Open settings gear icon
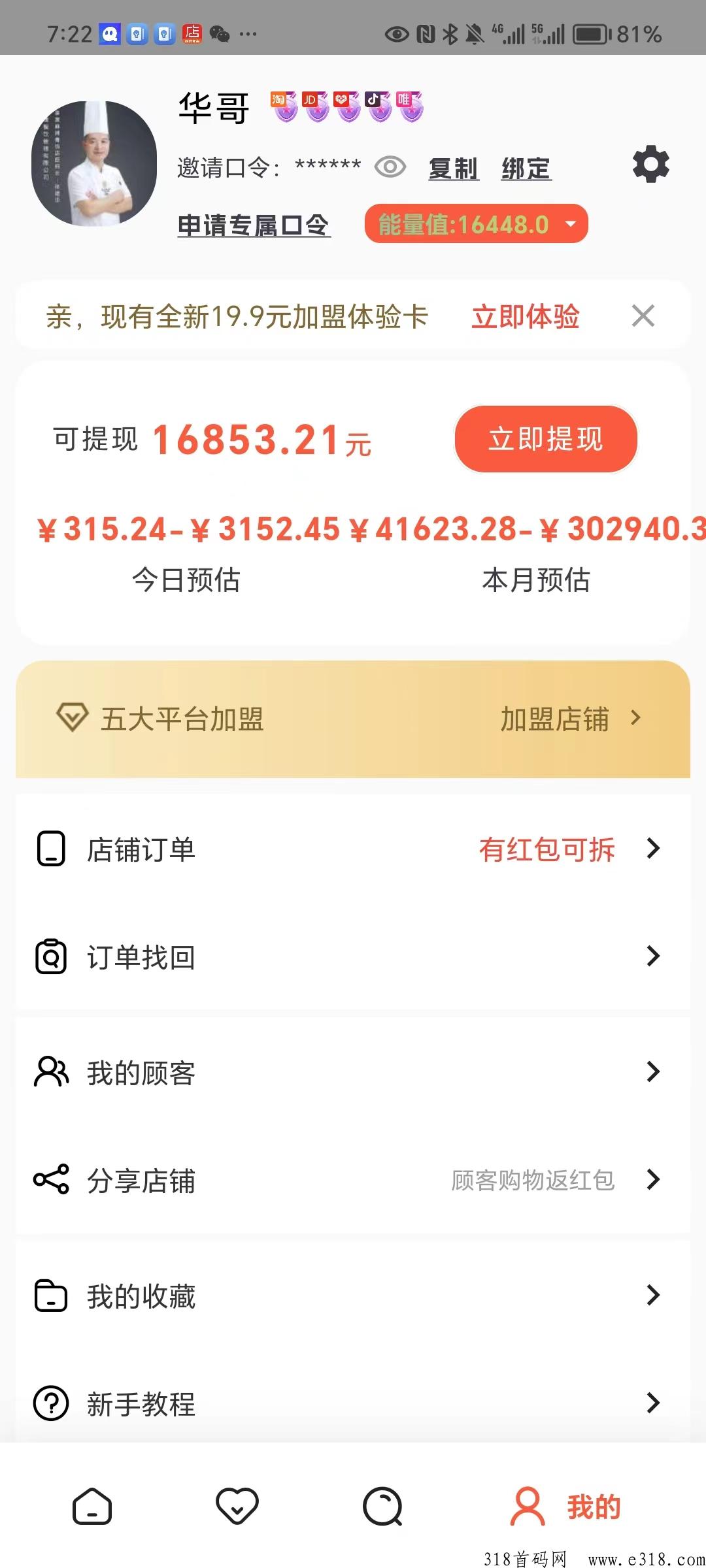 [650, 165]
